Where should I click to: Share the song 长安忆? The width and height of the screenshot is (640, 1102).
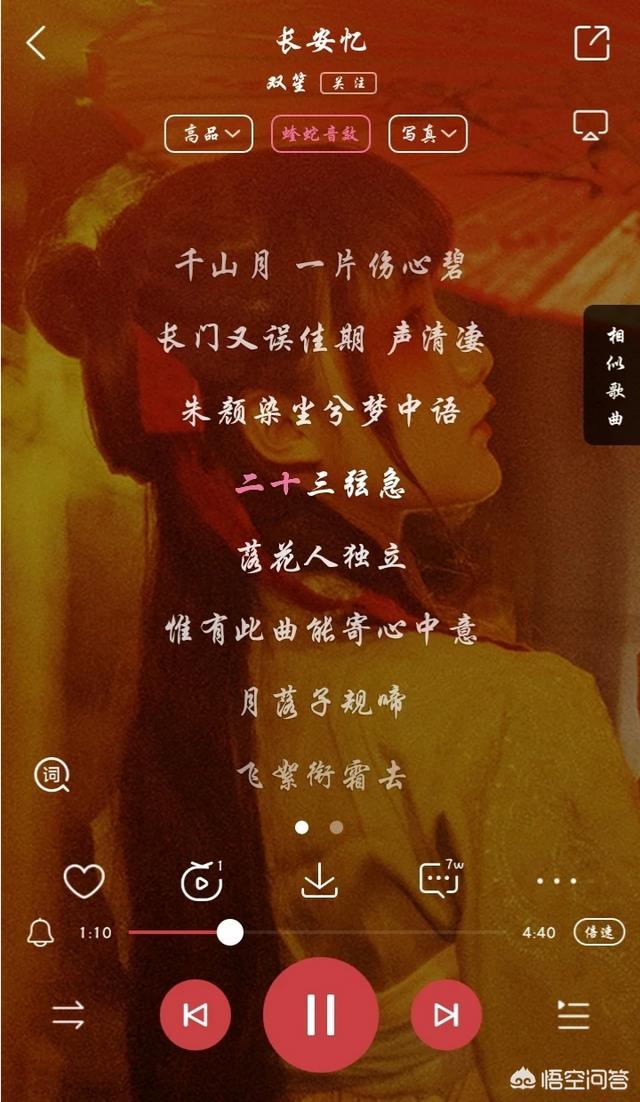coord(592,42)
